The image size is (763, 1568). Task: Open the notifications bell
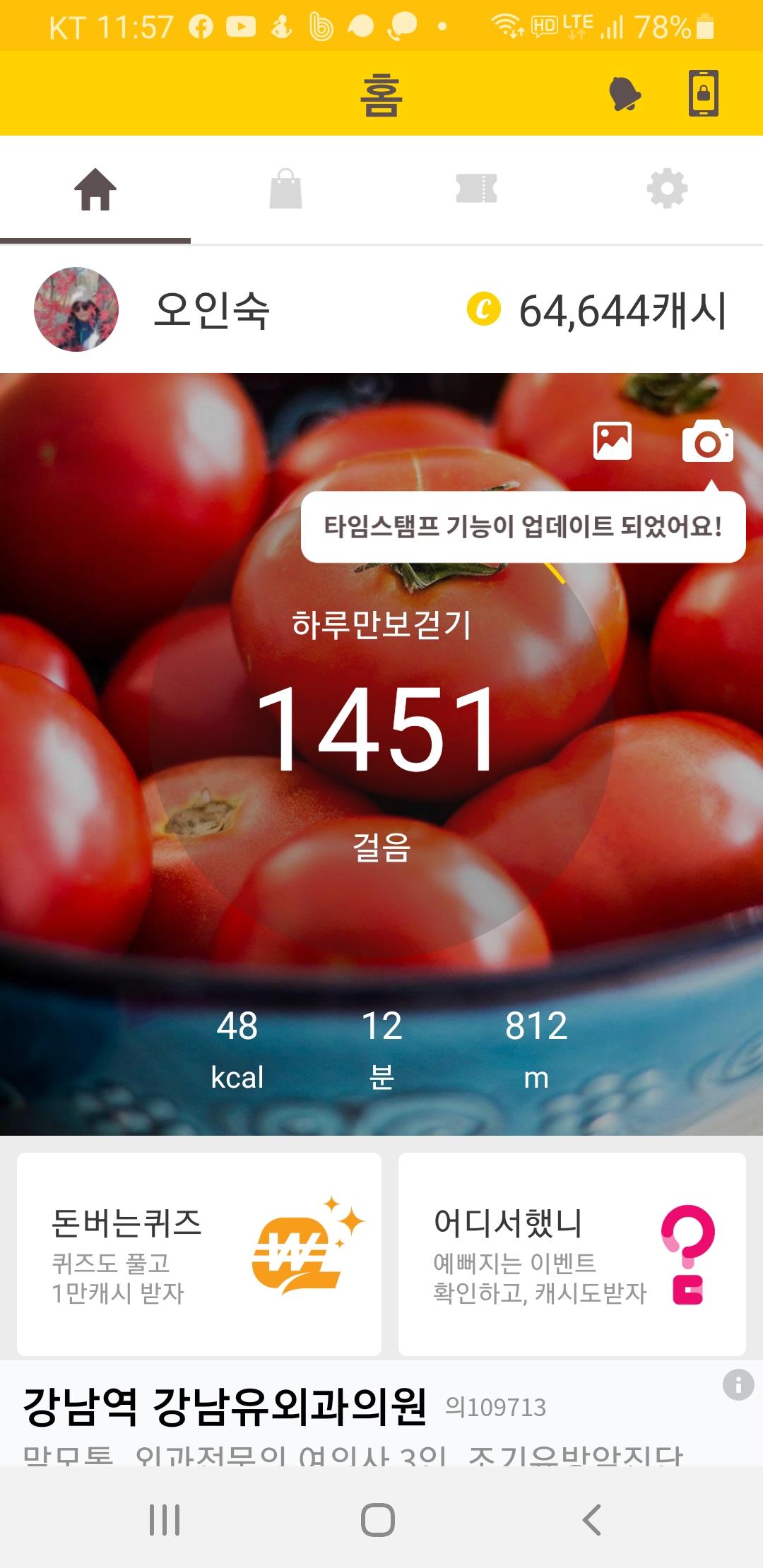624,93
